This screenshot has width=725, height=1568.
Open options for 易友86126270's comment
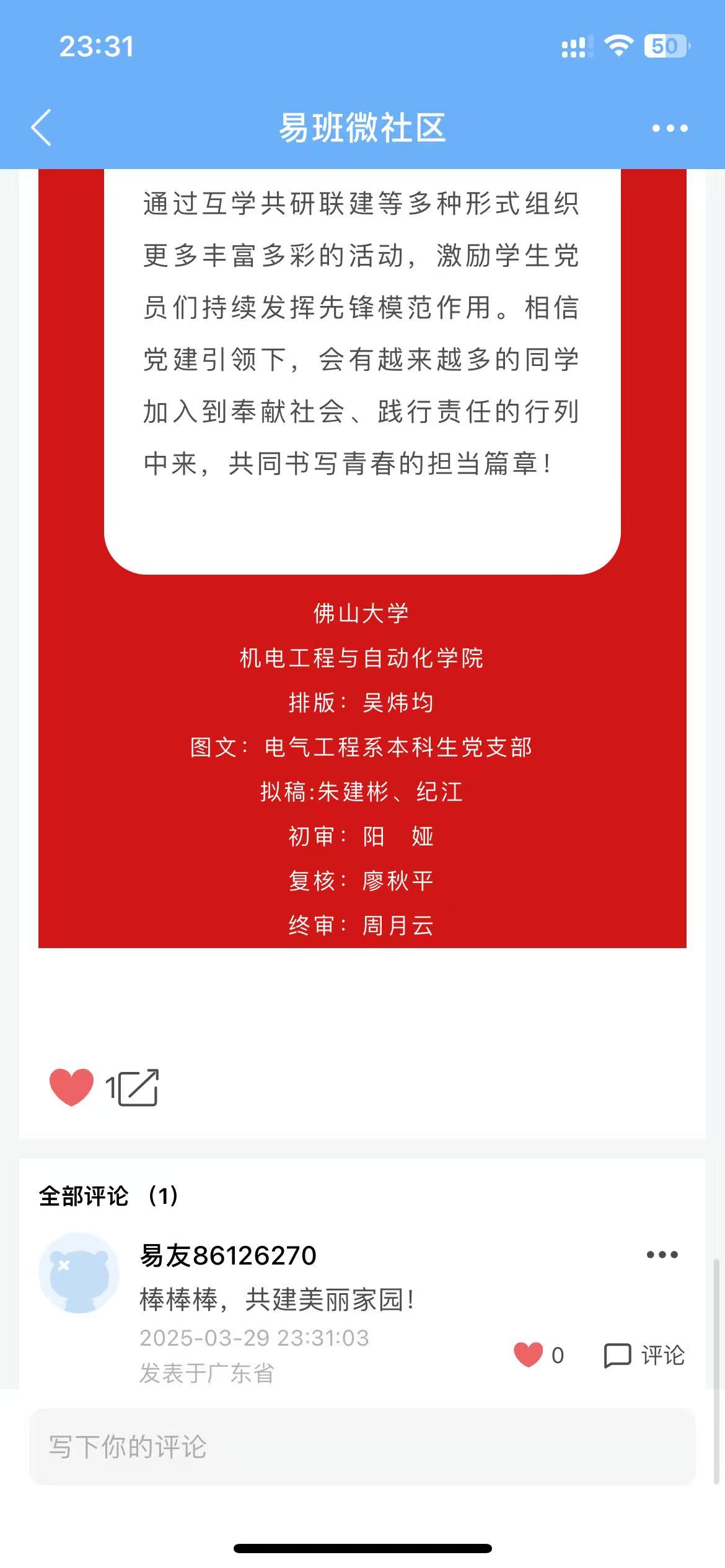(x=662, y=1255)
